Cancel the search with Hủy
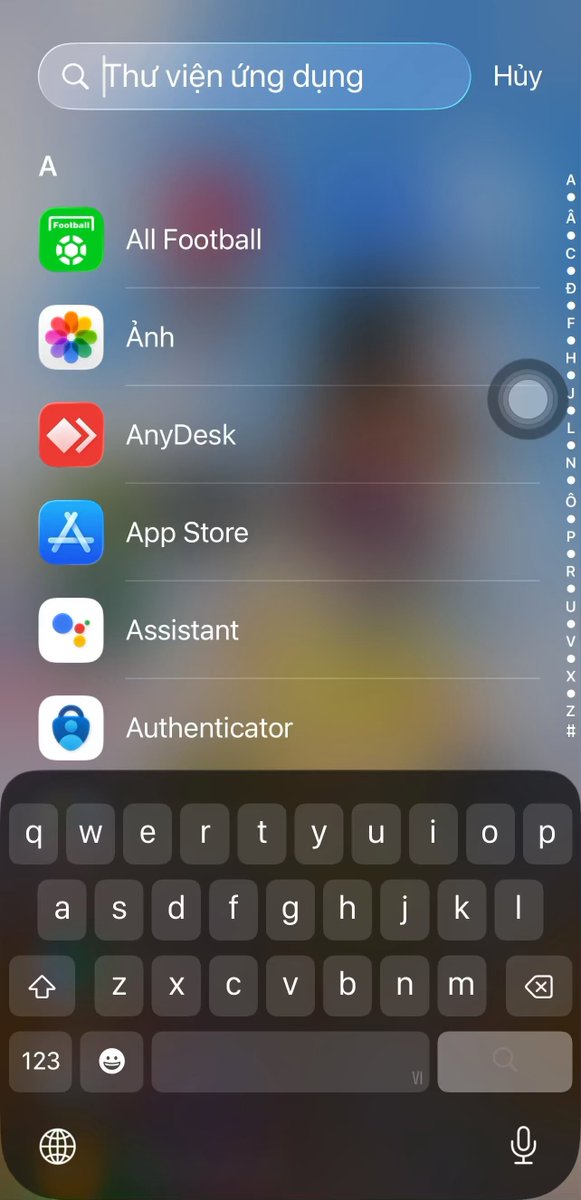 tap(517, 76)
